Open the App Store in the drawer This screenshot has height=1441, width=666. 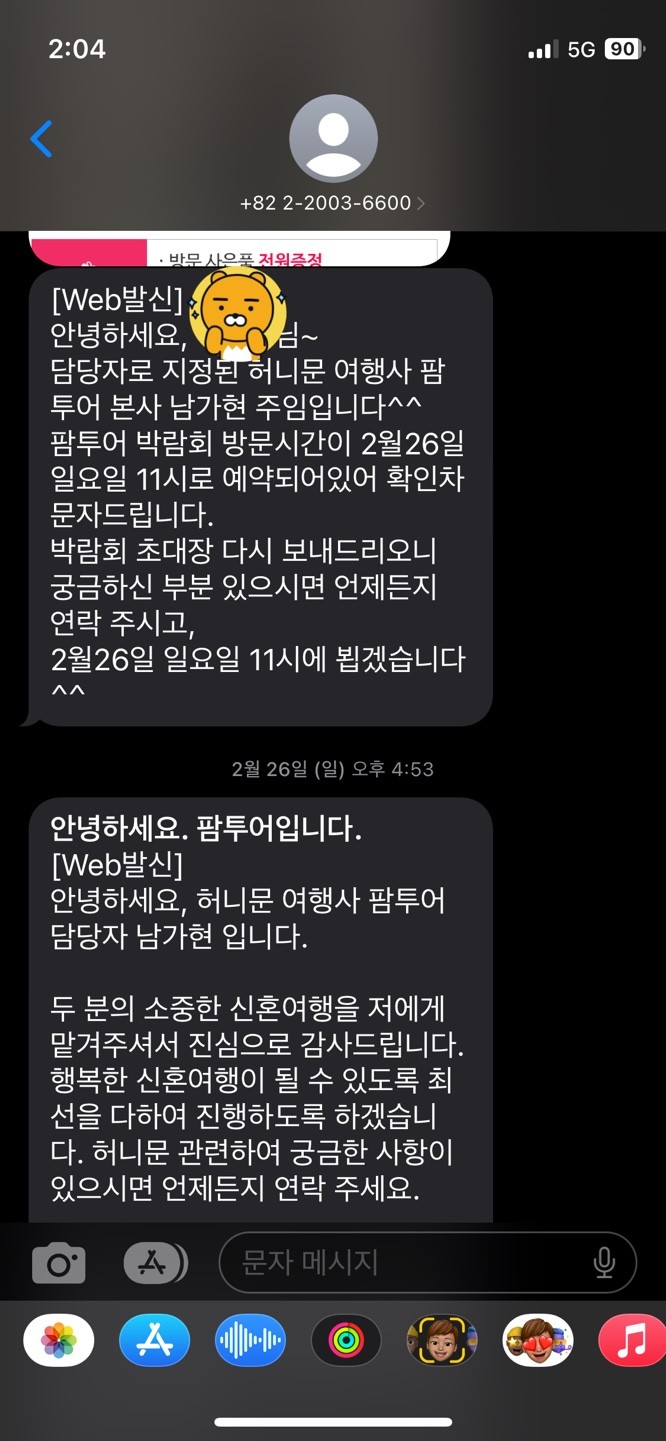[x=154, y=1340]
